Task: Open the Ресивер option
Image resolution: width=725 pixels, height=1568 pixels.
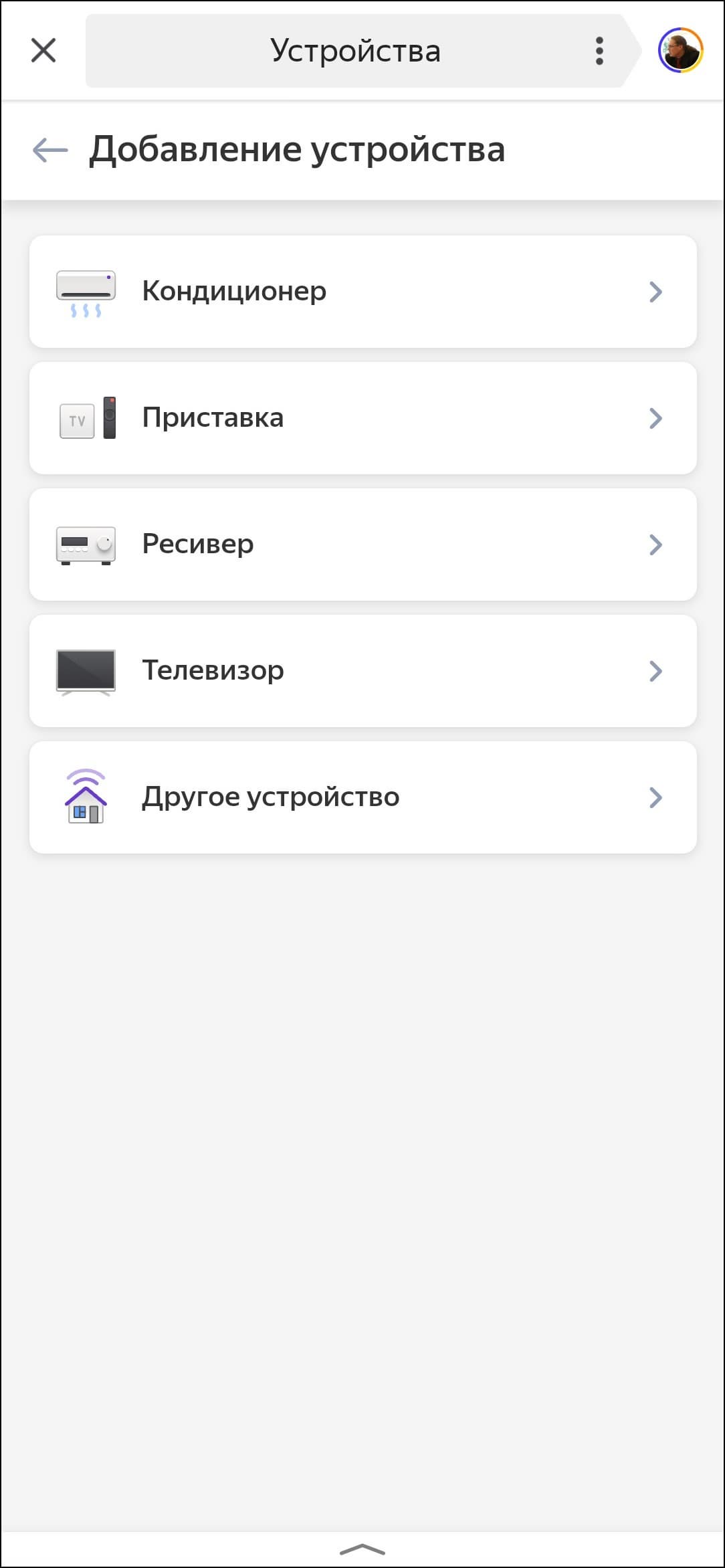Action: pos(363,545)
